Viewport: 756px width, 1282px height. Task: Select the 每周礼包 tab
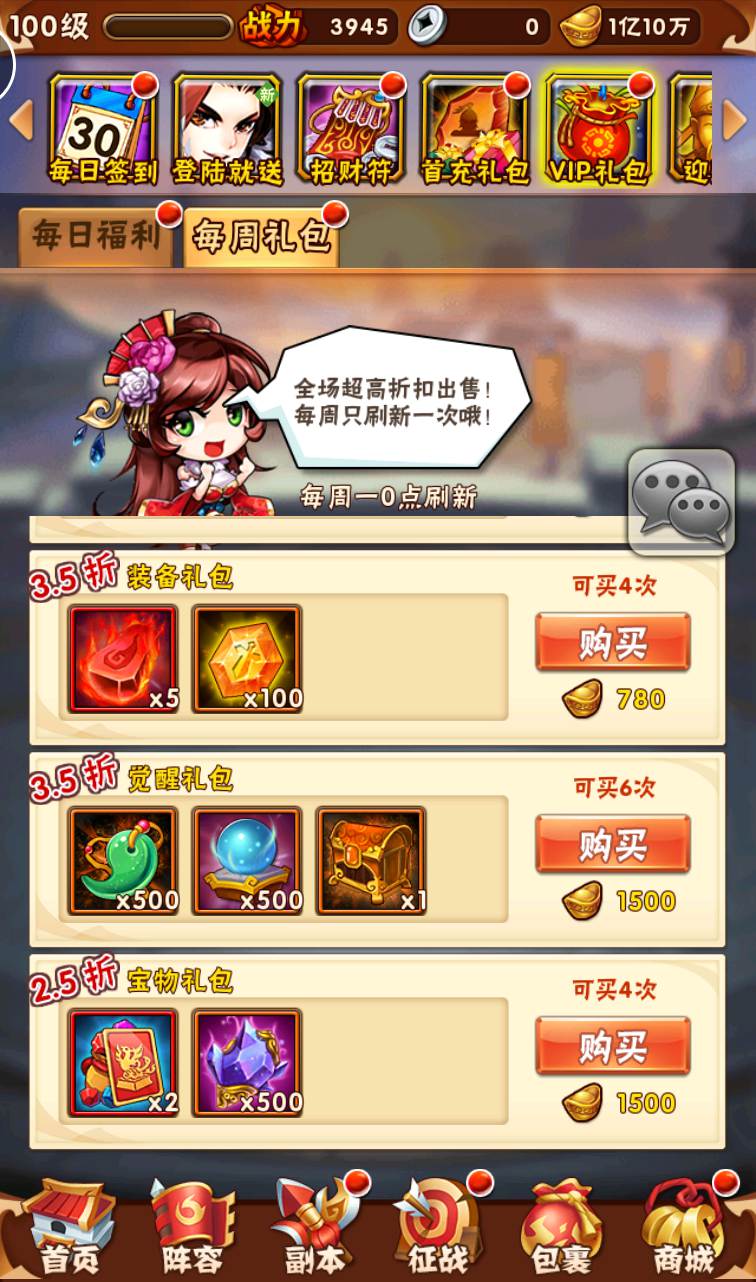(261, 238)
